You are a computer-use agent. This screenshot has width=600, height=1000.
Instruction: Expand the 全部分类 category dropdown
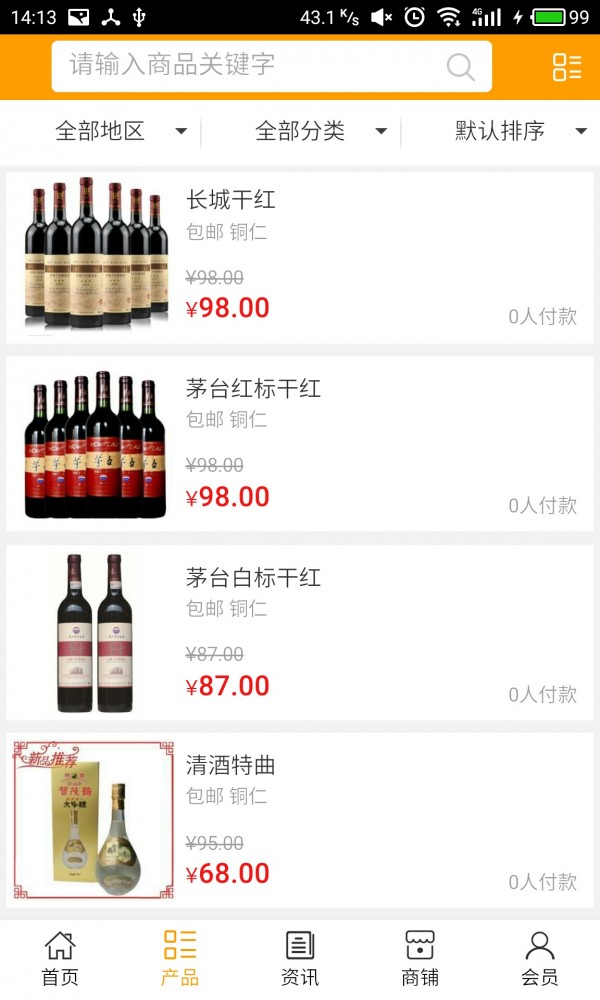(320, 131)
